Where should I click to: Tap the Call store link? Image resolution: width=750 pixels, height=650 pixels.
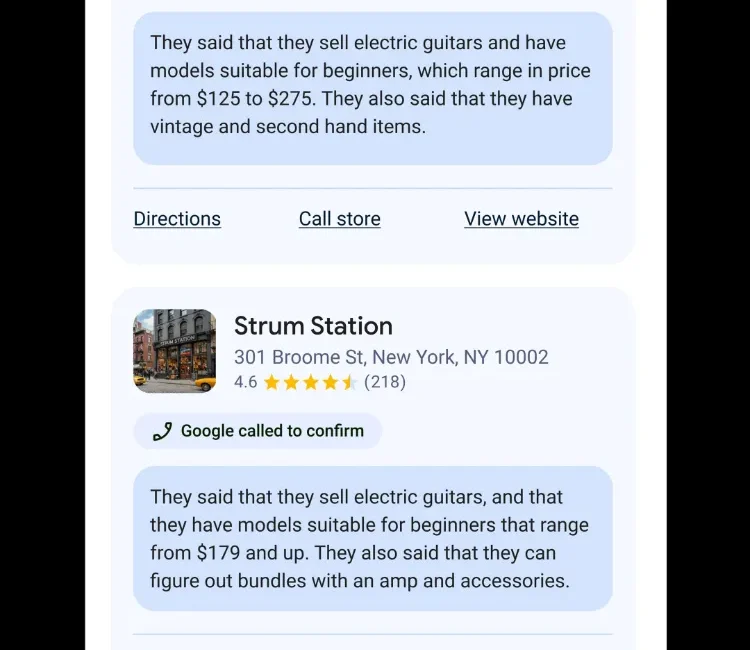coord(339,219)
